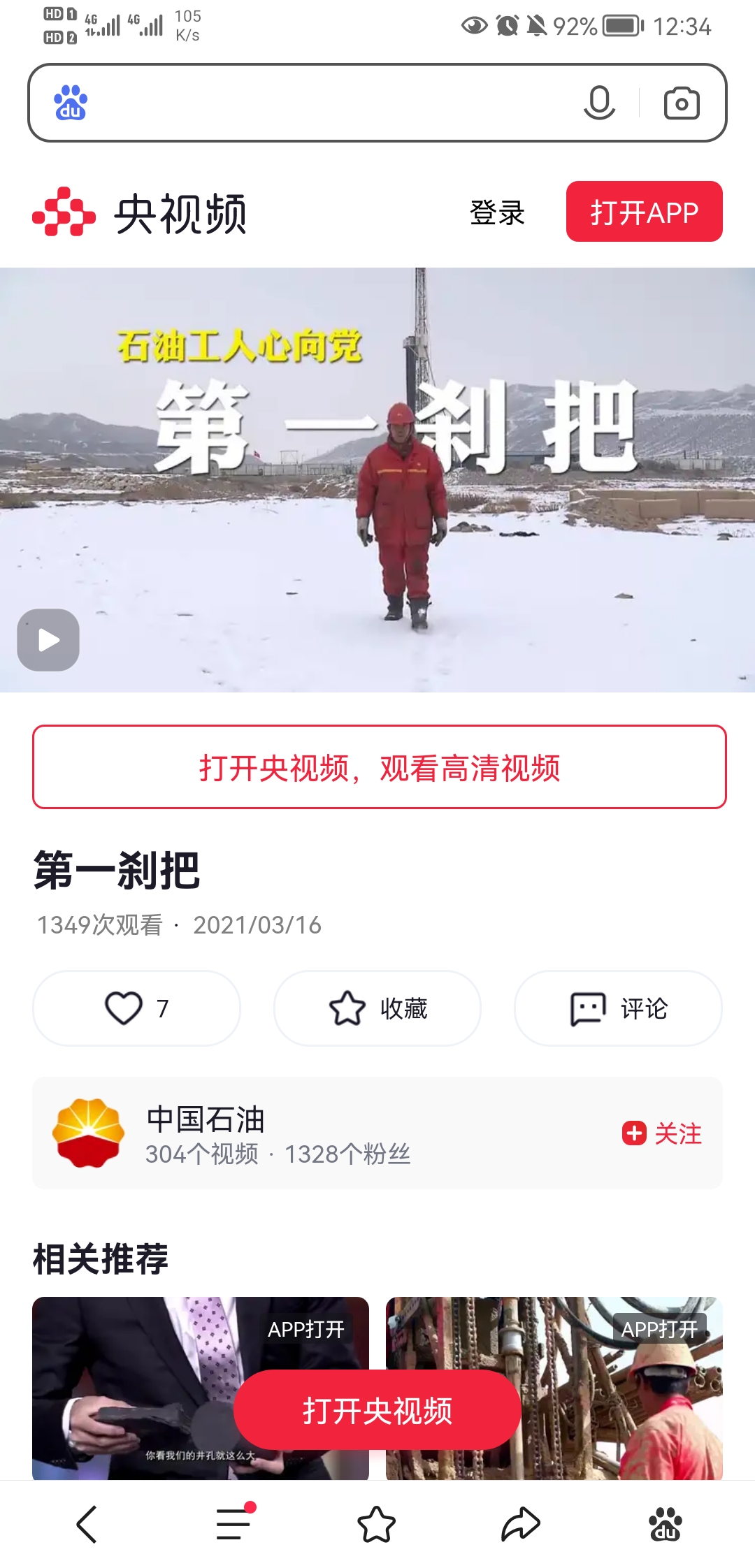Image resolution: width=755 pixels, height=1568 pixels.
Task: Open 评论 comments
Action: coord(618,1008)
